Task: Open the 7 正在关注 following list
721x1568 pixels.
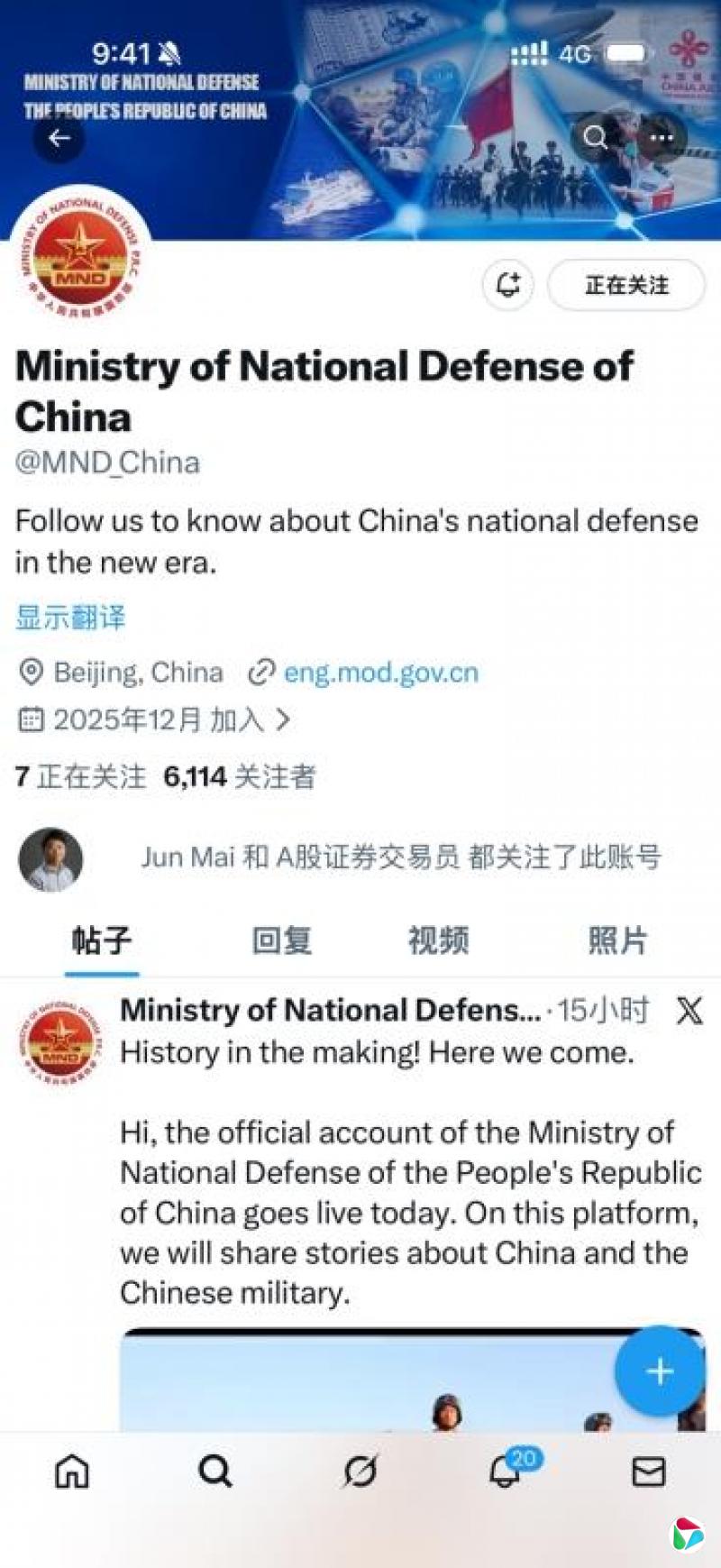Action: point(80,776)
